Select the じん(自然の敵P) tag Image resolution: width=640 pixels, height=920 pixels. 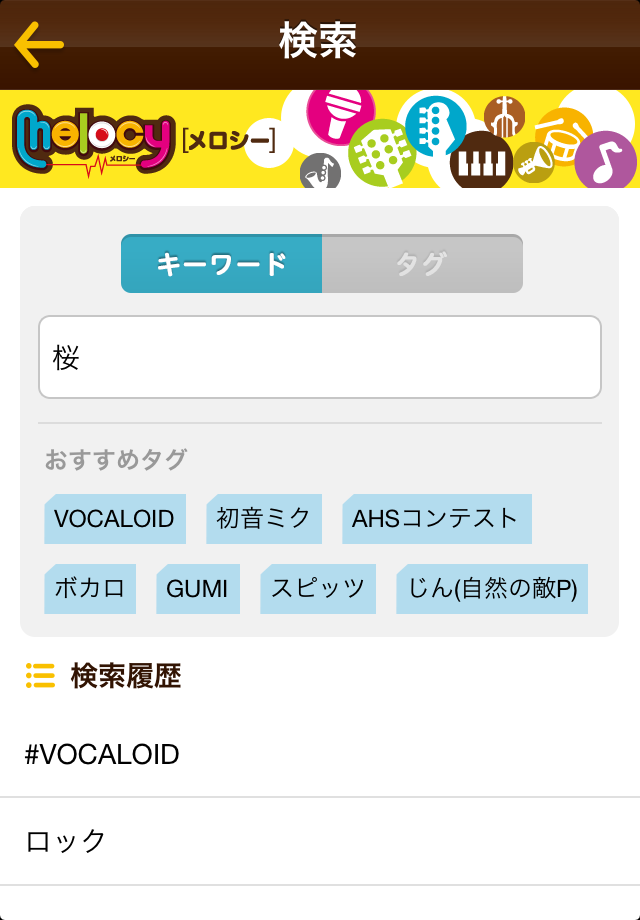492,589
